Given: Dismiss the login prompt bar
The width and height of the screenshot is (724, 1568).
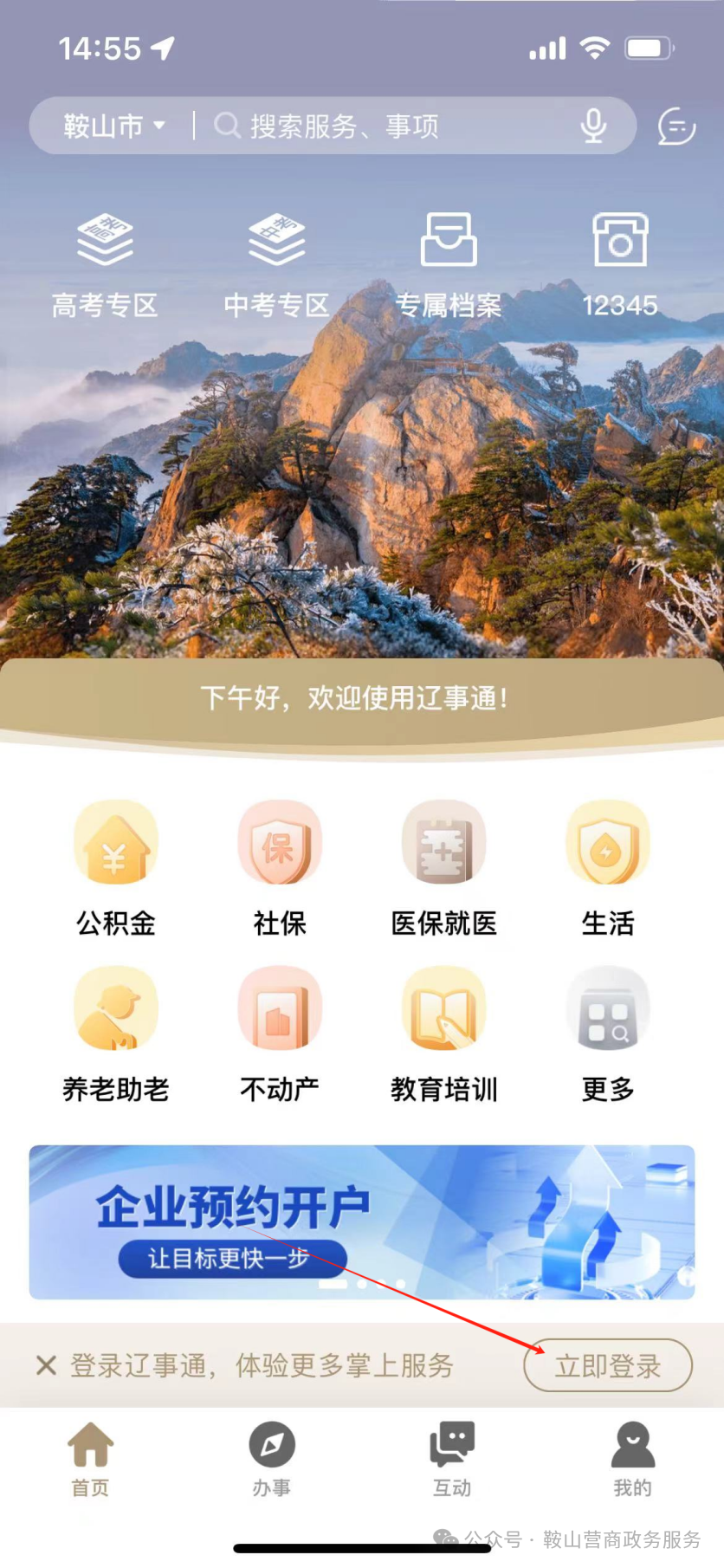Looking at the screenshot, I should tap(46, 1365).
